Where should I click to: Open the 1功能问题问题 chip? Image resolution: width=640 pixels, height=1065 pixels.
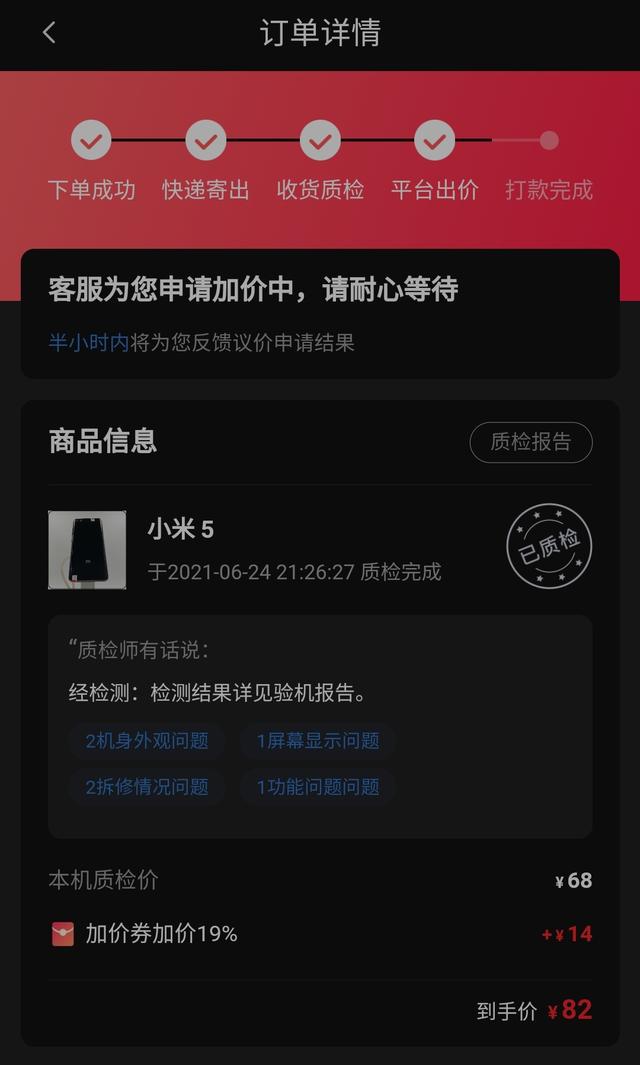(x=317, y=787)
